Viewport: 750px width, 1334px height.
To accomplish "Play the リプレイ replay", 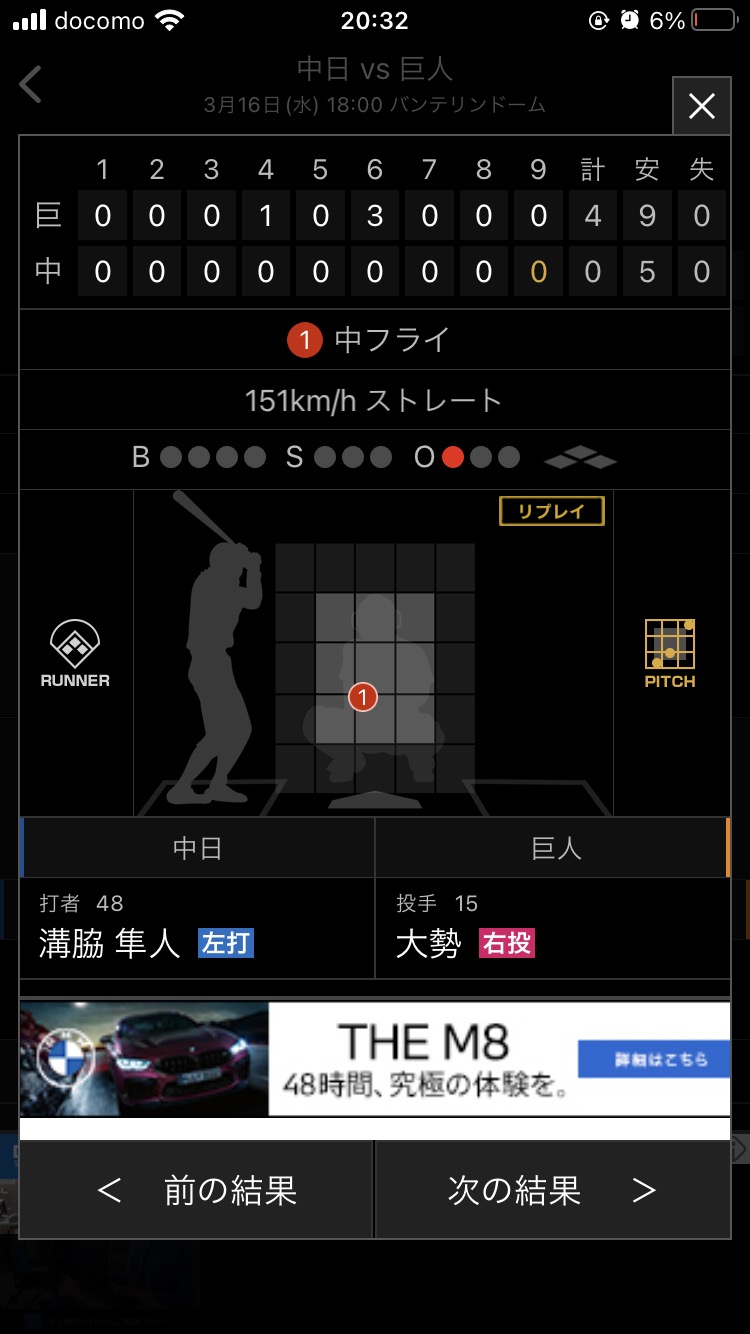I will [x=552, y=512].
